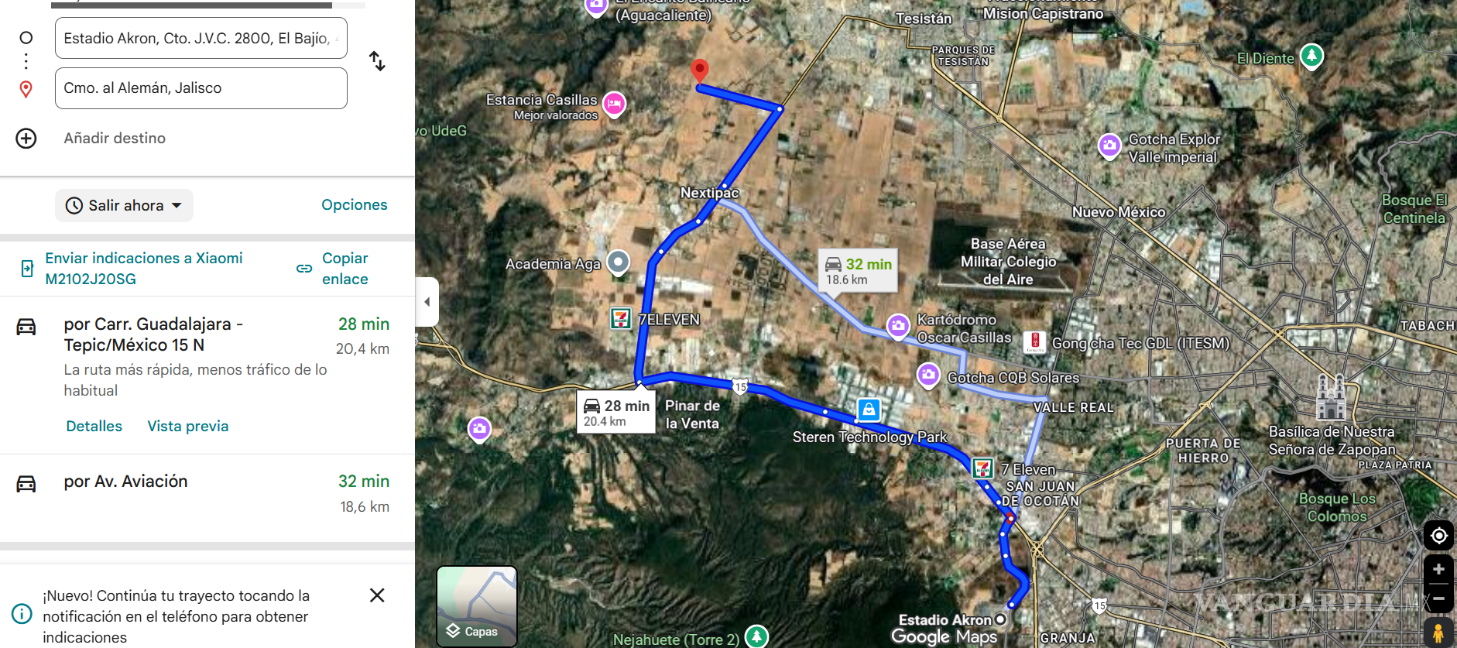Edit the Estadio Akron origin field
This screenshot has height=648, width=1457.
(200, 38)
